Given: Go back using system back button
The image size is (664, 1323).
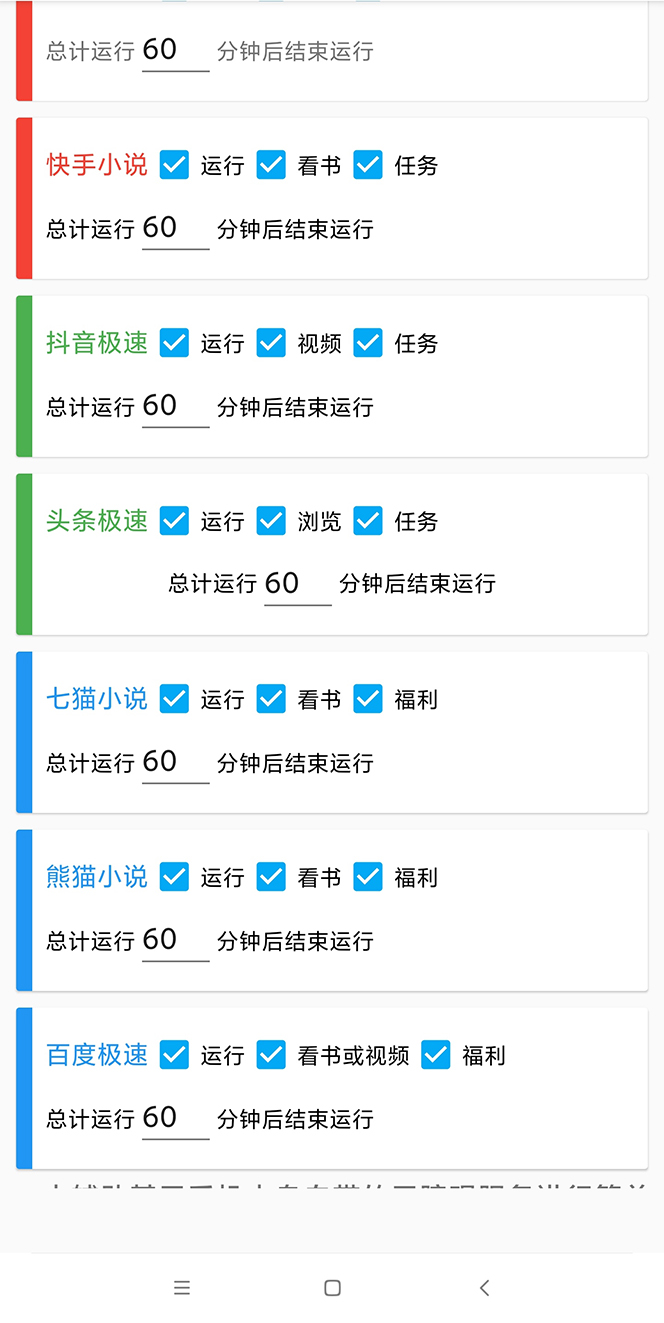Looking at the screenshot, I should coord(484,1288).
